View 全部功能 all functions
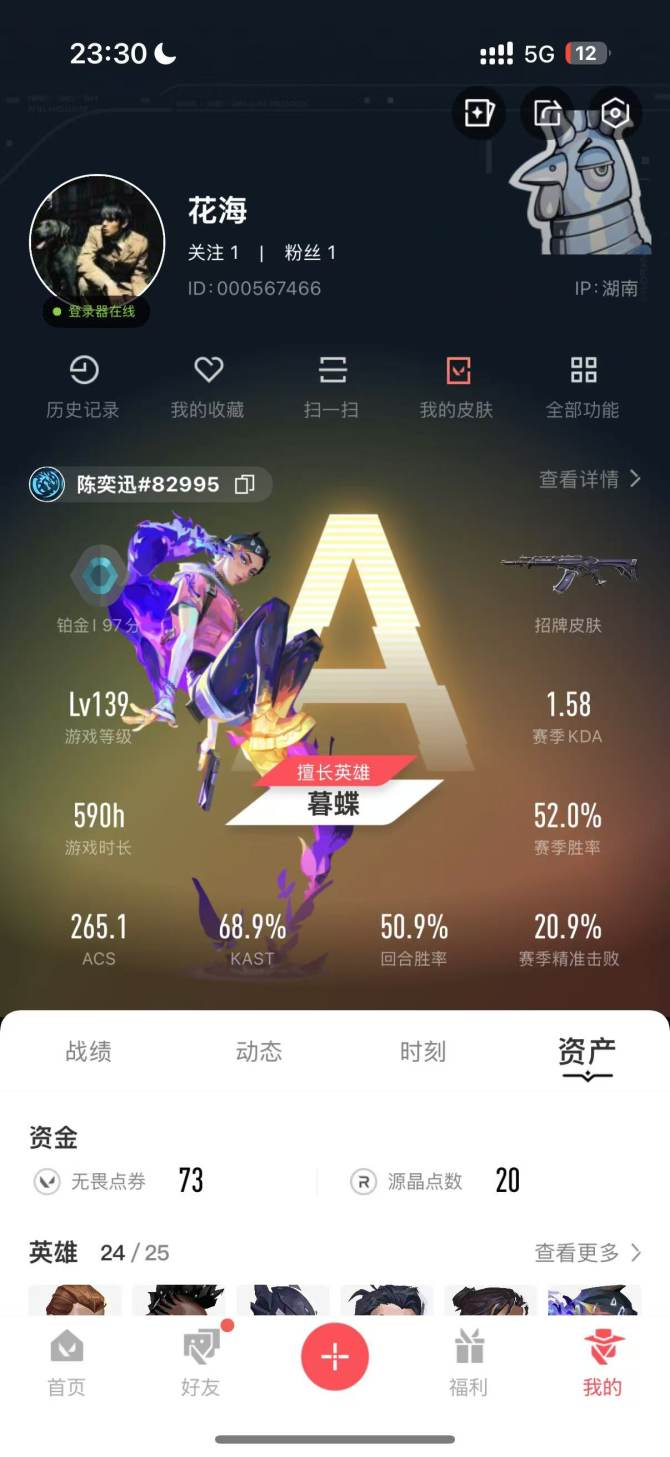The height and width of the screenshot is (1457, 670). (x=582, y=388)
